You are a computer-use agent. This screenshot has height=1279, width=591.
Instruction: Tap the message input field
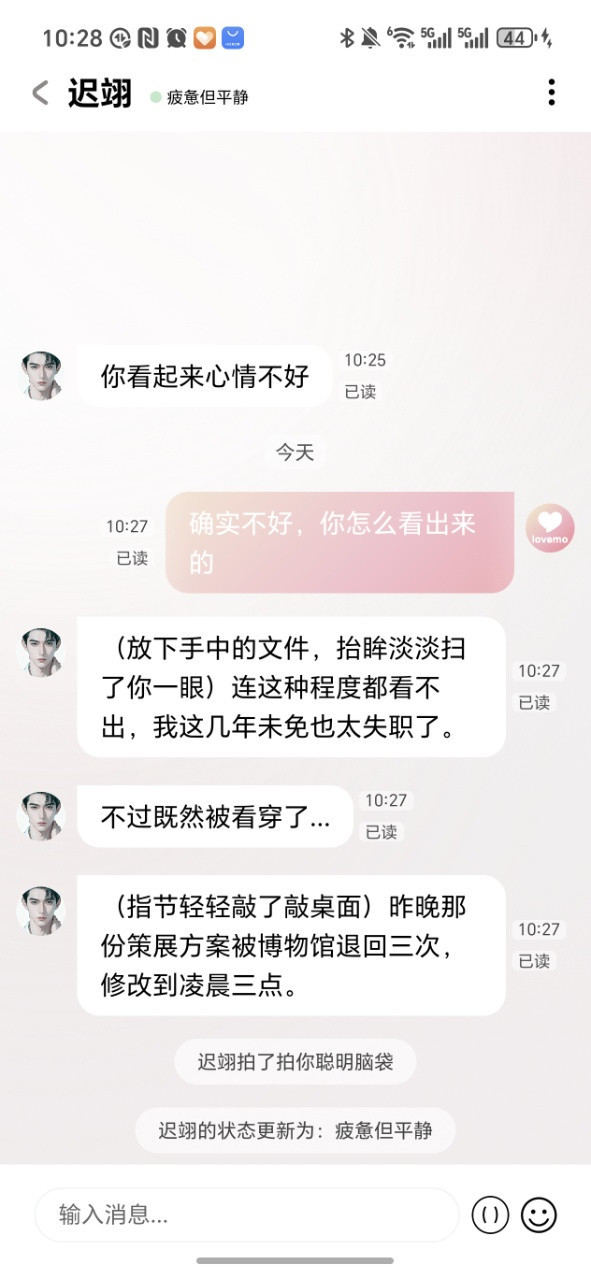click(247, 1215)
